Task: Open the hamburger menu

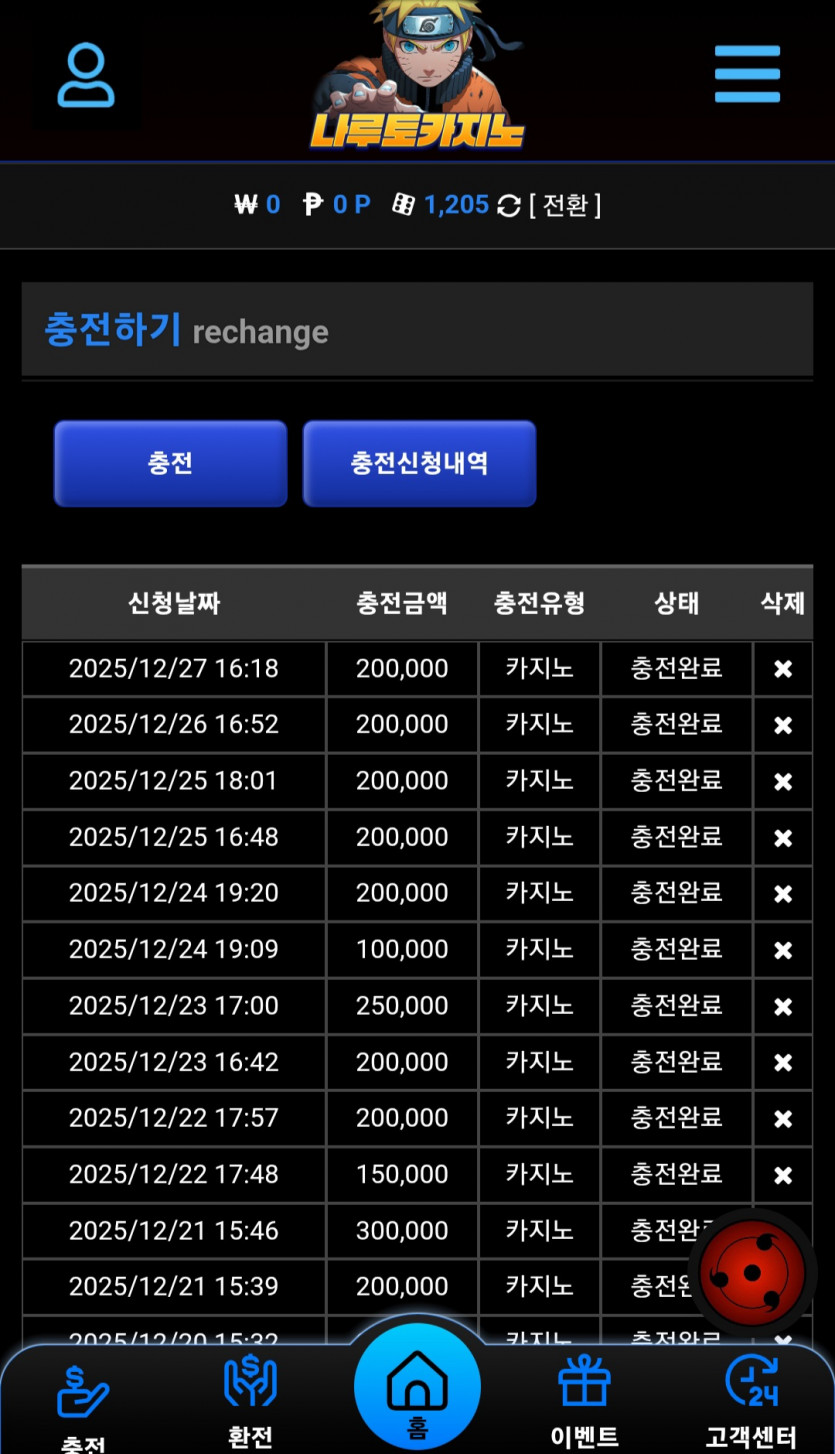Action: pyautogui.click(x=747, y=74)
